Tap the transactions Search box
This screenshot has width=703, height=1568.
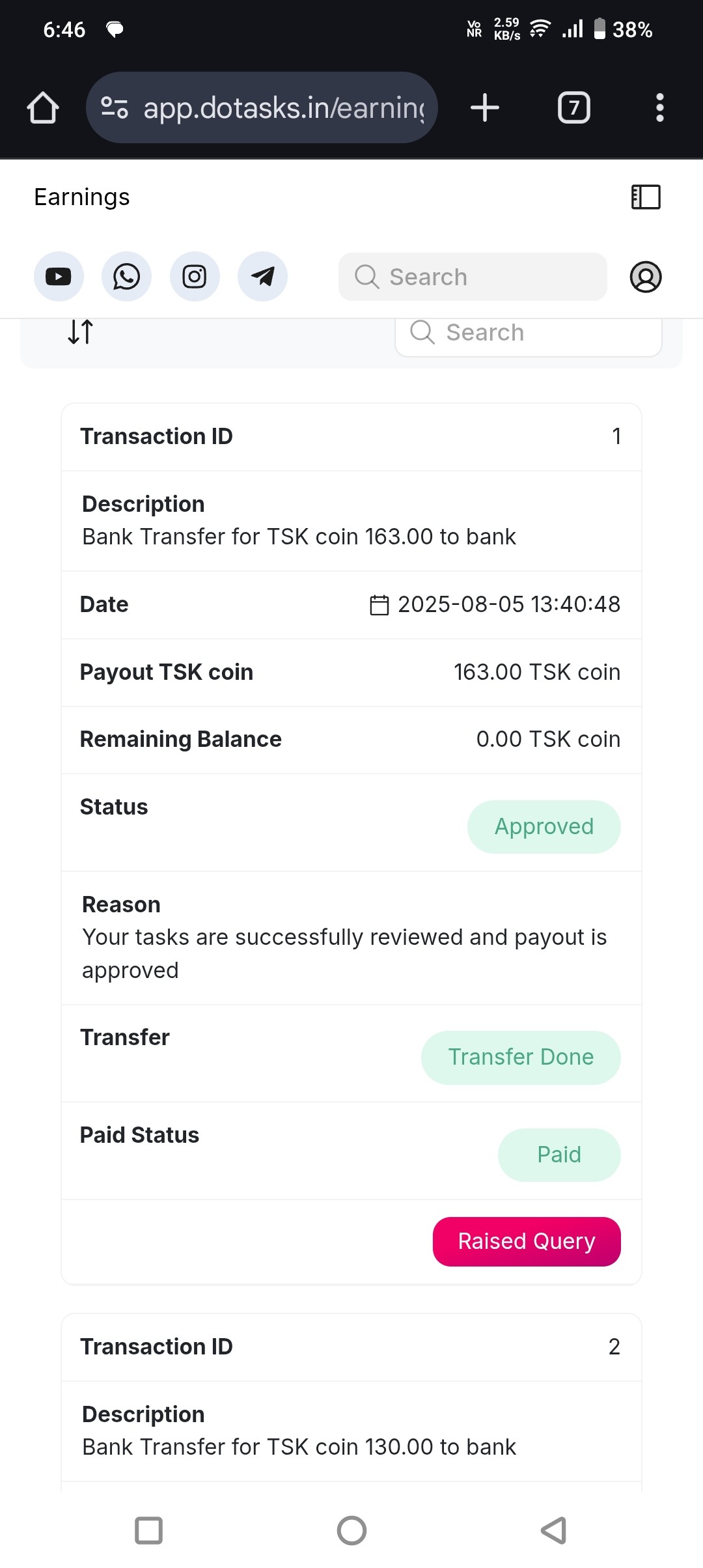[x=528, y=333]
